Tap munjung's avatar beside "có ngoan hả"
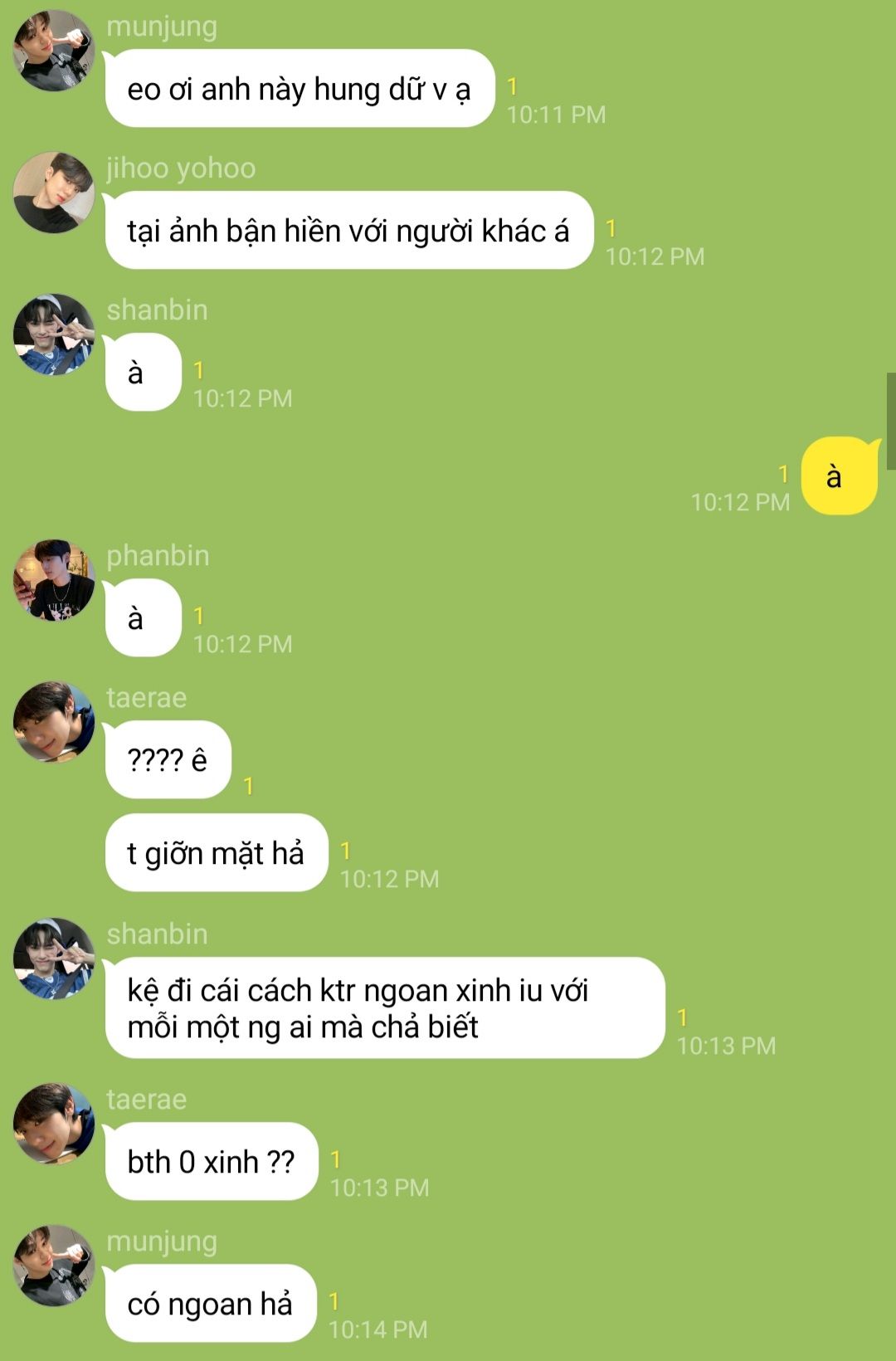The width and height of the screenshot is (896, 1361). pyautogui.click(x=54, y=1266)
